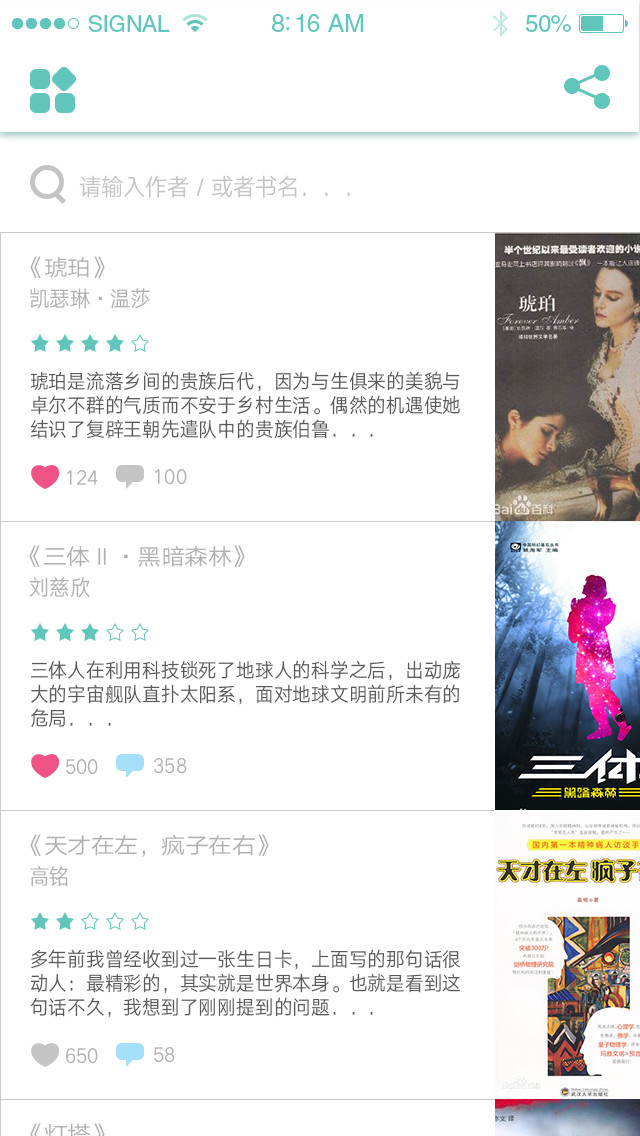The image size is (640, 1136).
Task: Share via the share icon
Action: (x=587, y=88)
